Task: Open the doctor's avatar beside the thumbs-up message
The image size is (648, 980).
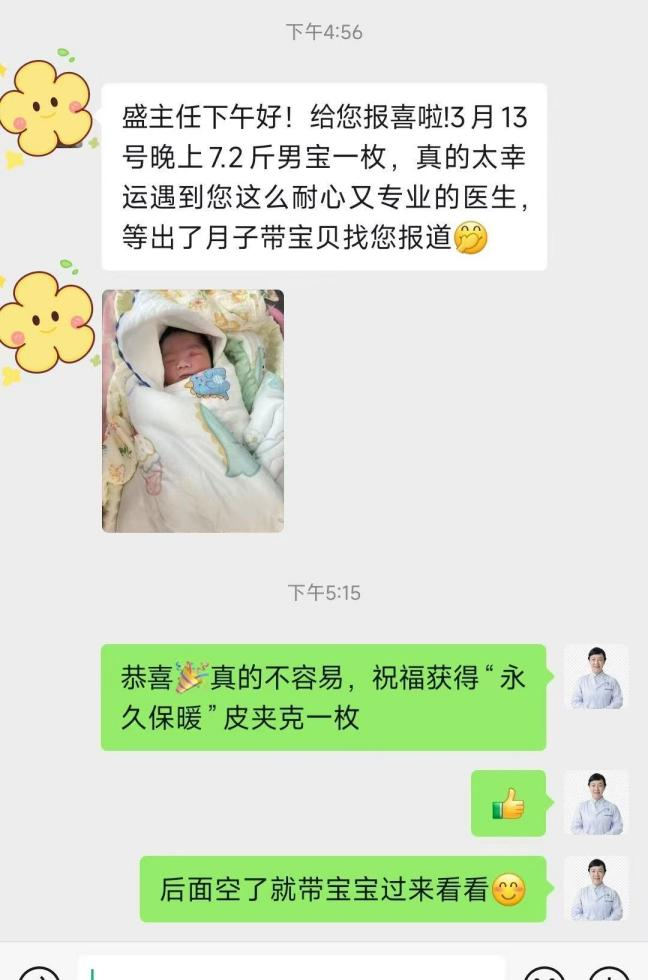Action: tap(596, 802)
